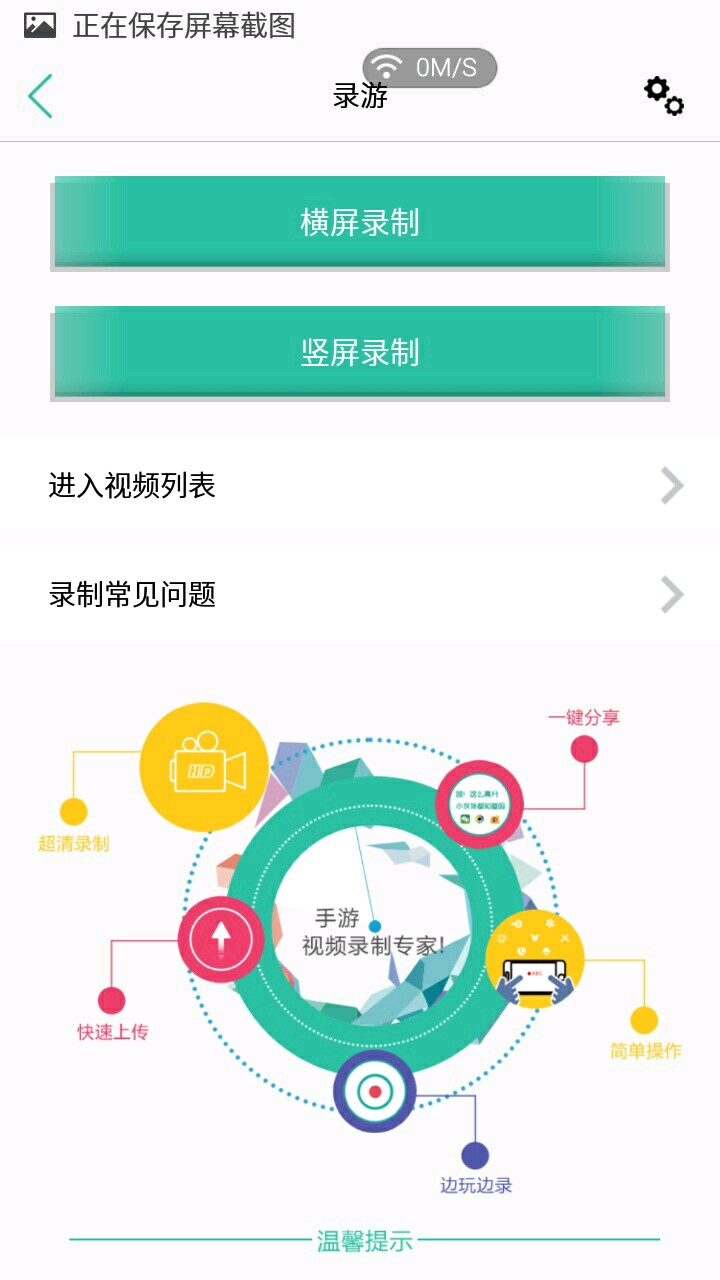Open 进入视频列表 video list
The image size is (720, 1280).
pyautogui.click(x=360, y=487)
